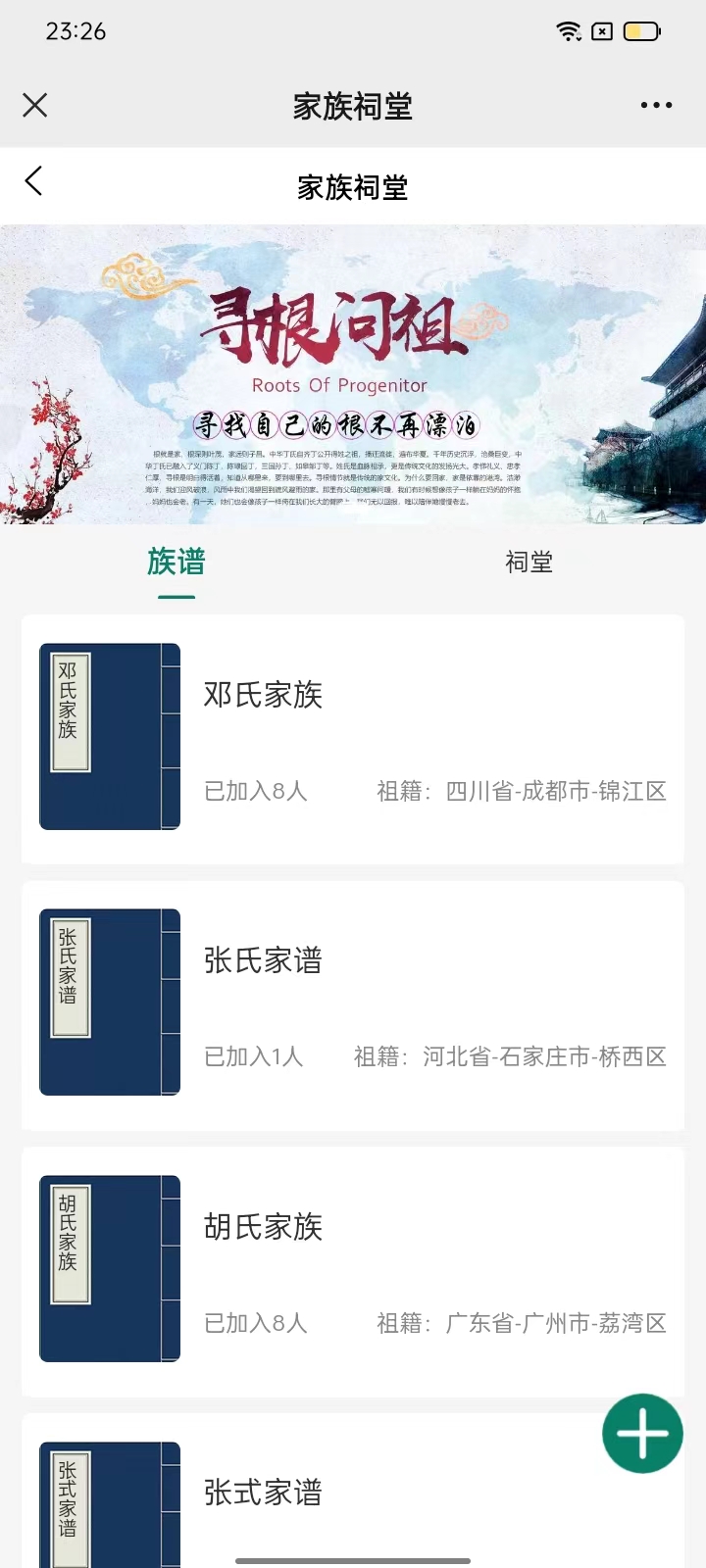This screenshot has width=706, height=1568.
Task: View the 胡氏家族 genealogy card
Action: (353, 1270)
